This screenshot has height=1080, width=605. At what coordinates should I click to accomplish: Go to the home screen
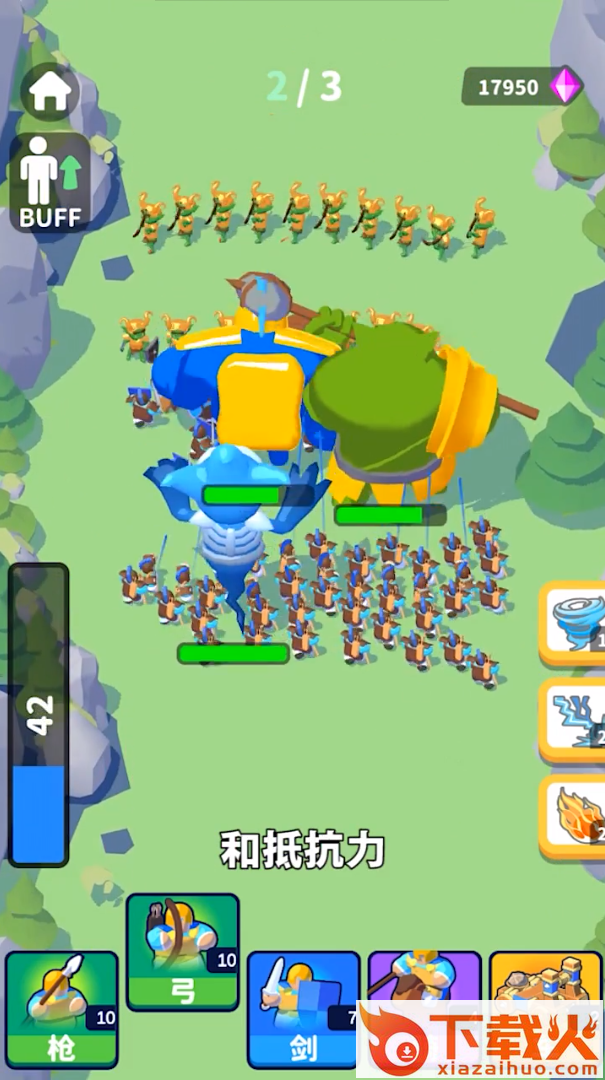(49, 92)
